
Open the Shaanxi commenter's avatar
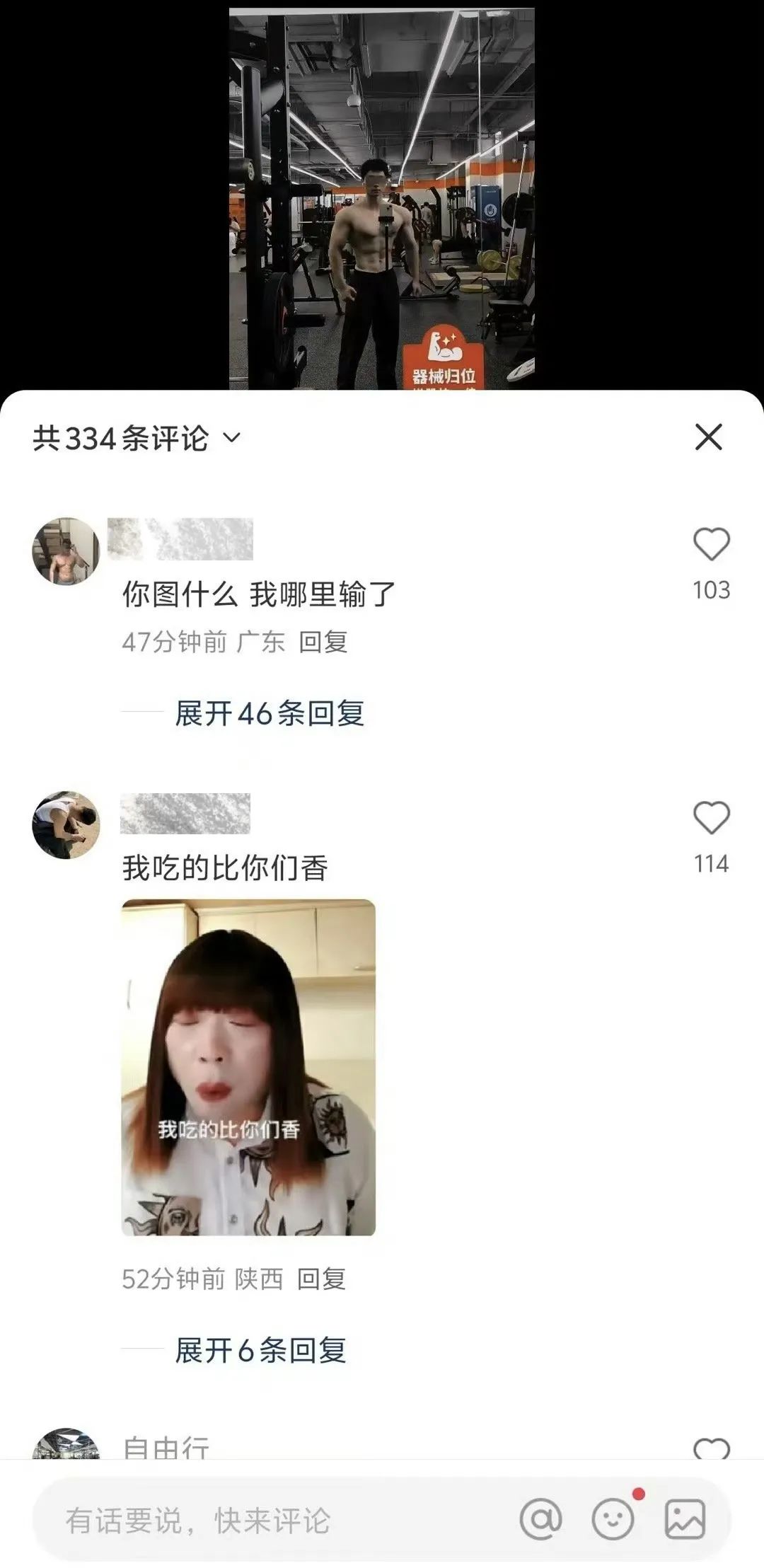tap(66, 825)
